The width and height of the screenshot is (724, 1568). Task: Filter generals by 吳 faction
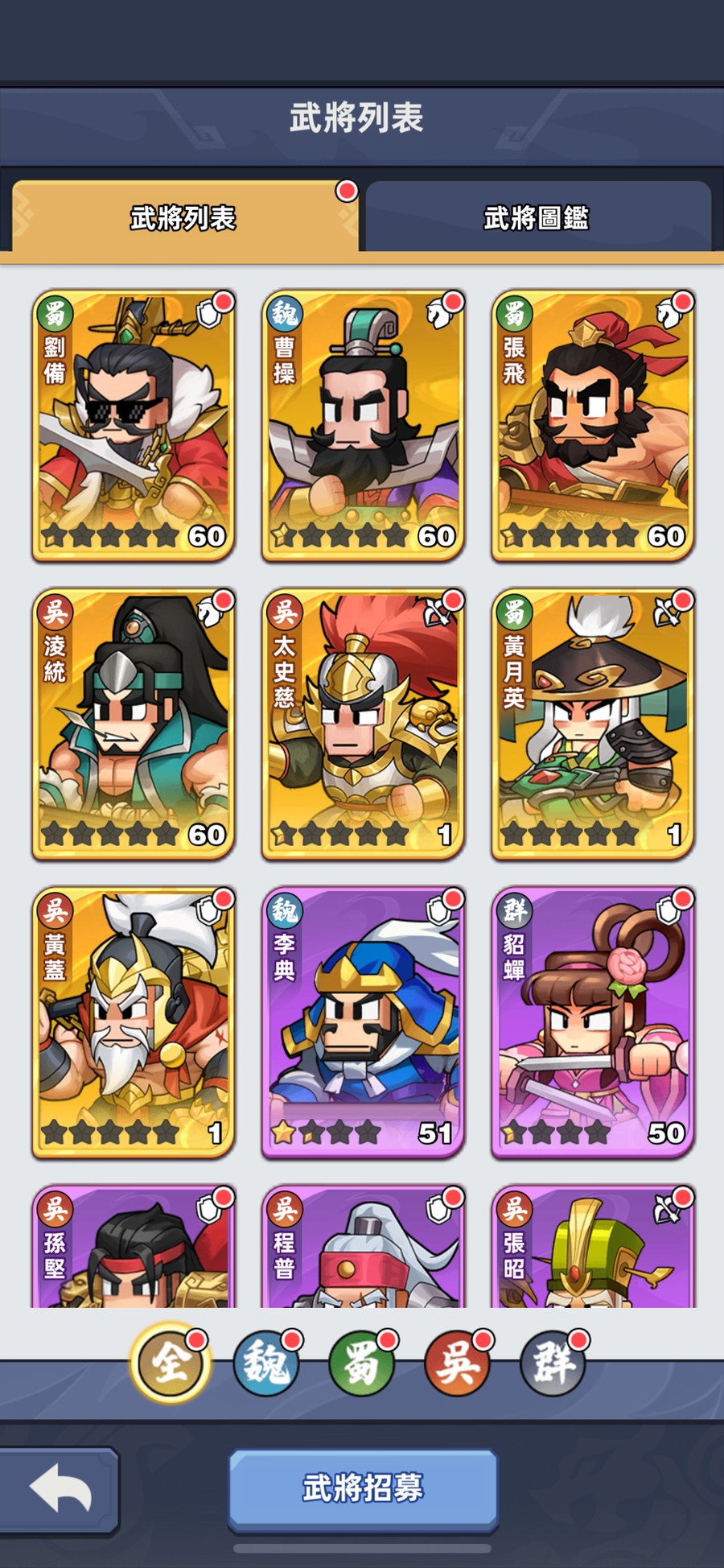coord(457,1364)
